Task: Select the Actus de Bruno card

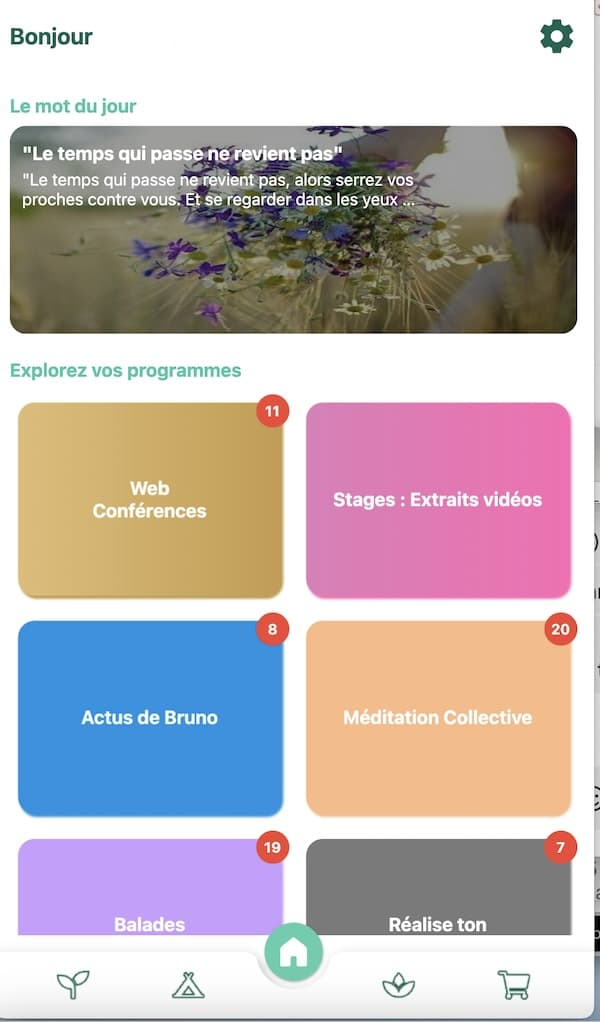Action: pos(150,718)
